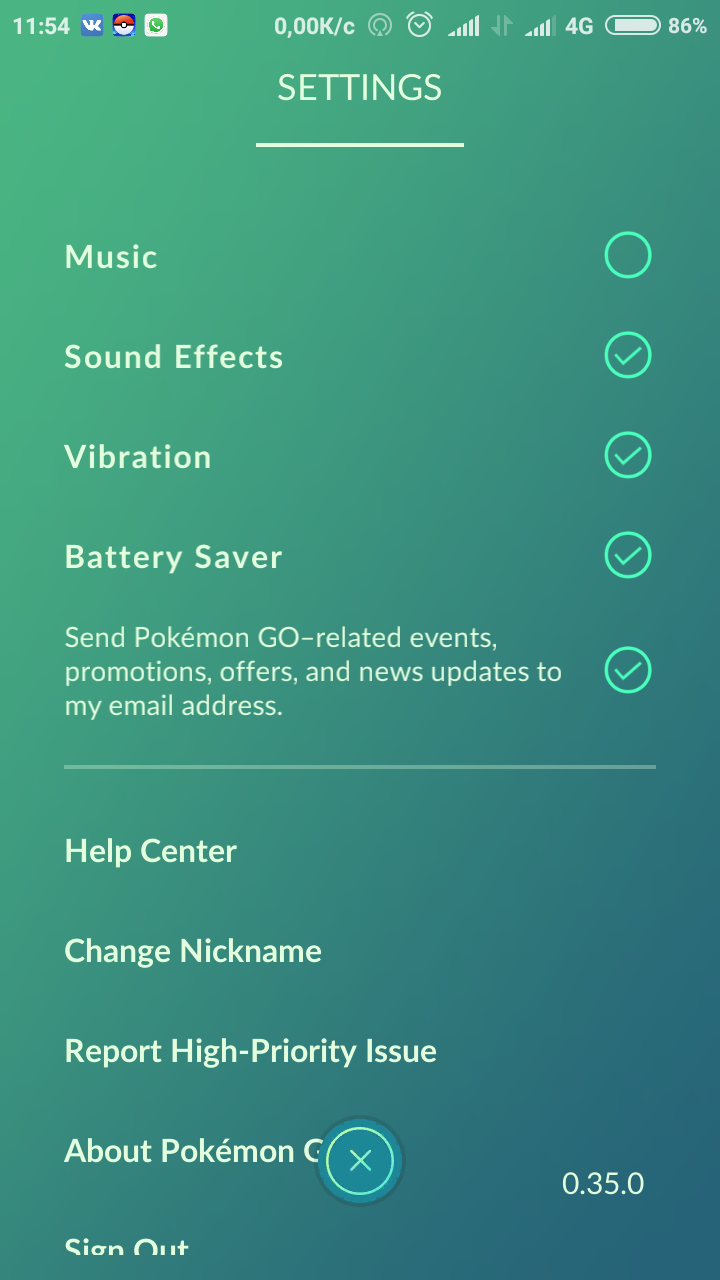The height and width of the screenshot is (1280, 720).
Task: Tap Sign Out
Action: click(x=127, y=1250)
